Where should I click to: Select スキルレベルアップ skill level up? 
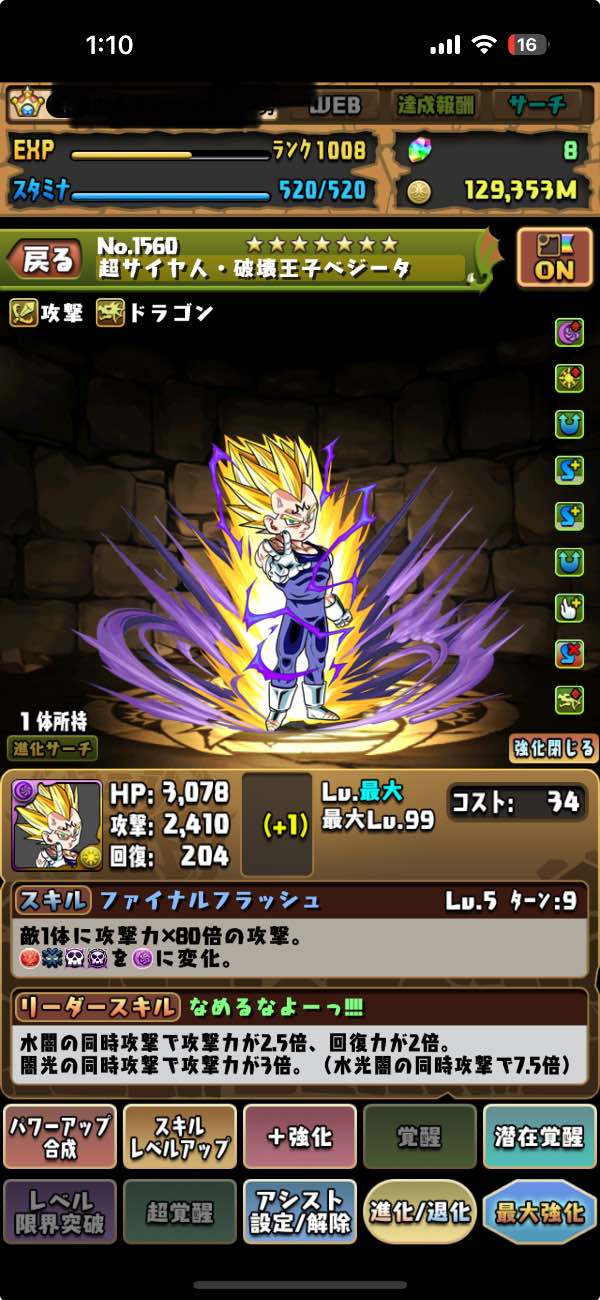click(180, 1137)
